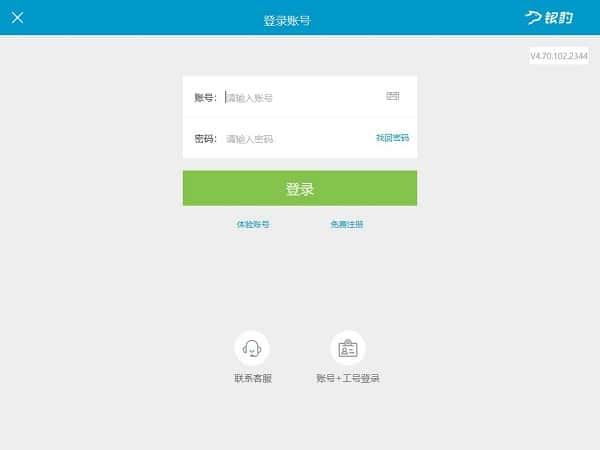The height and width of the screenshot is (450, 600).
Task: Tap the green 登录 login button
Action: 300,188
